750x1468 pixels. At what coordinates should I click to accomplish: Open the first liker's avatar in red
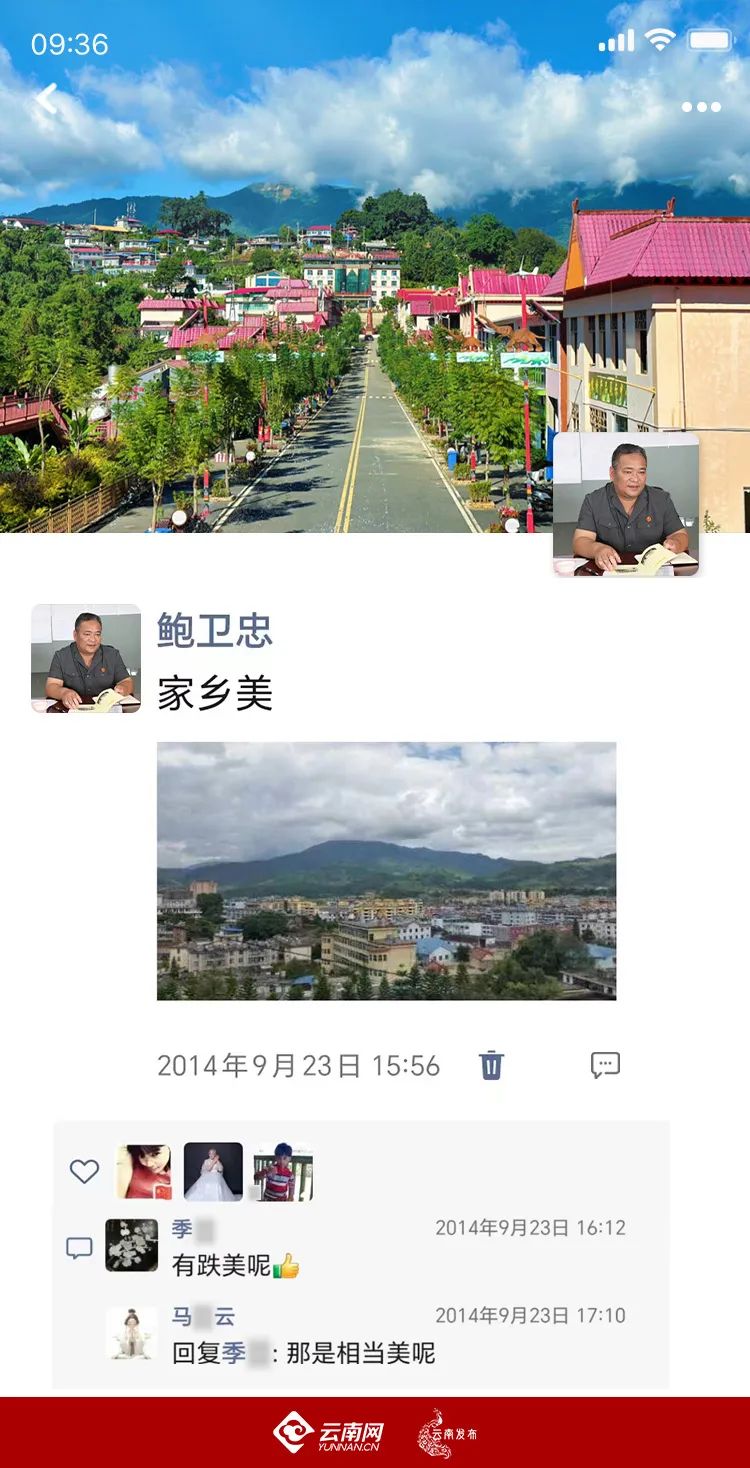coord(143,1172)
